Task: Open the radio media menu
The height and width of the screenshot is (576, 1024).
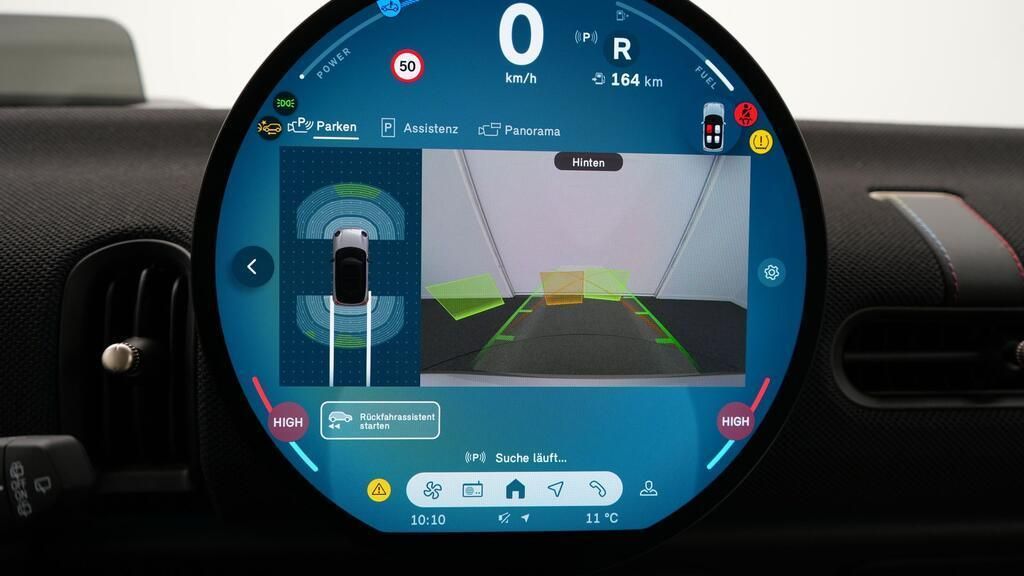Action: point(473,489)
